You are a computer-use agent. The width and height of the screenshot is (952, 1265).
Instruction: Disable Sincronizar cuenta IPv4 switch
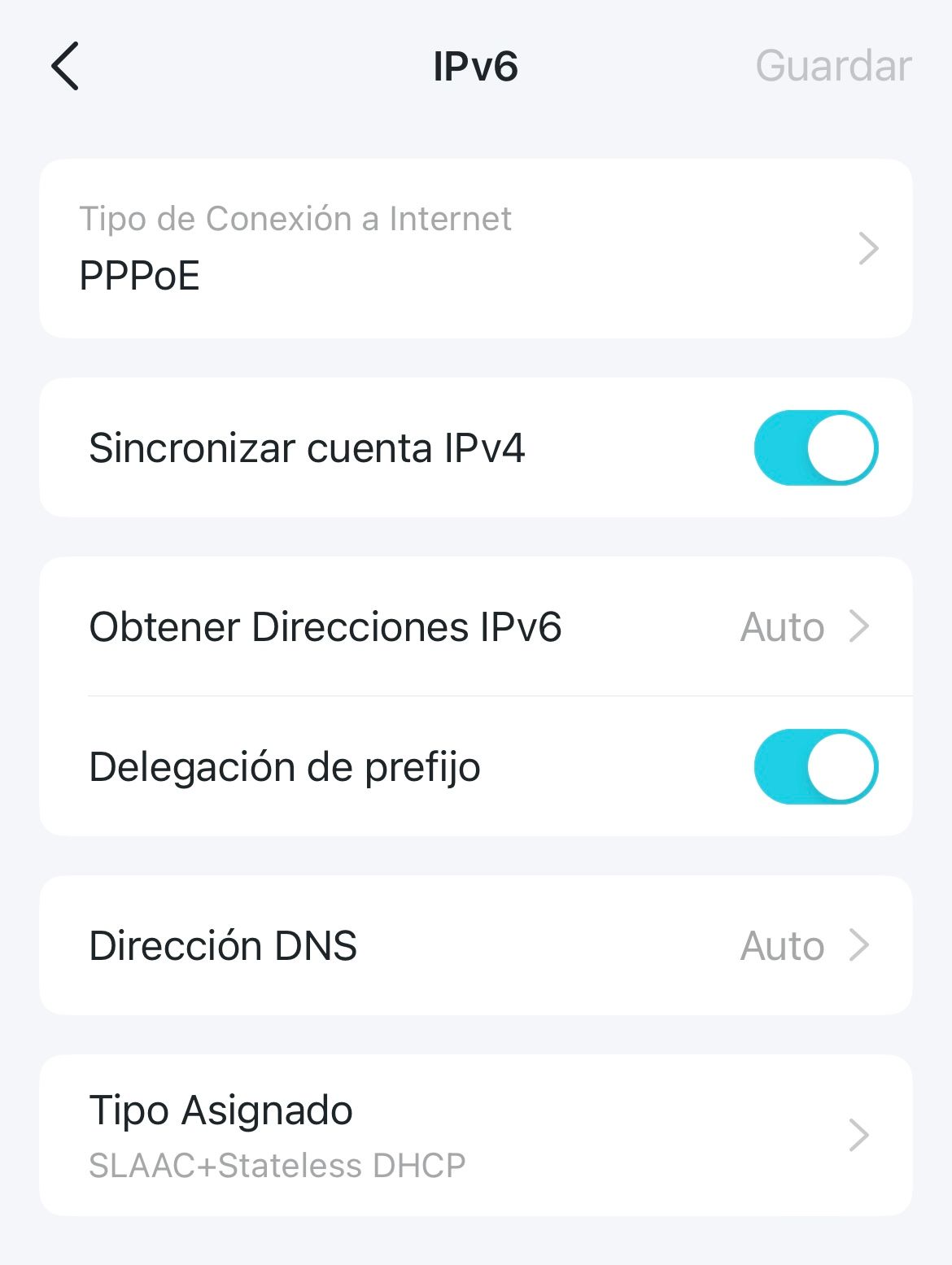tap(815, 447)
